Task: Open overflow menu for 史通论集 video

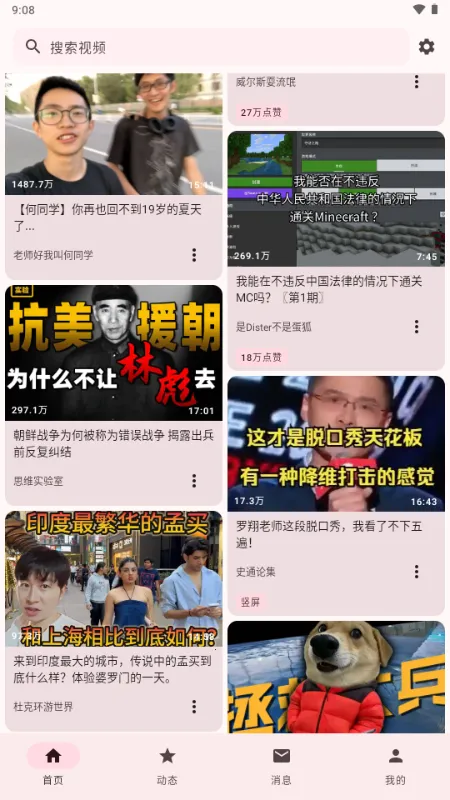Action: (x=416, y=571)
